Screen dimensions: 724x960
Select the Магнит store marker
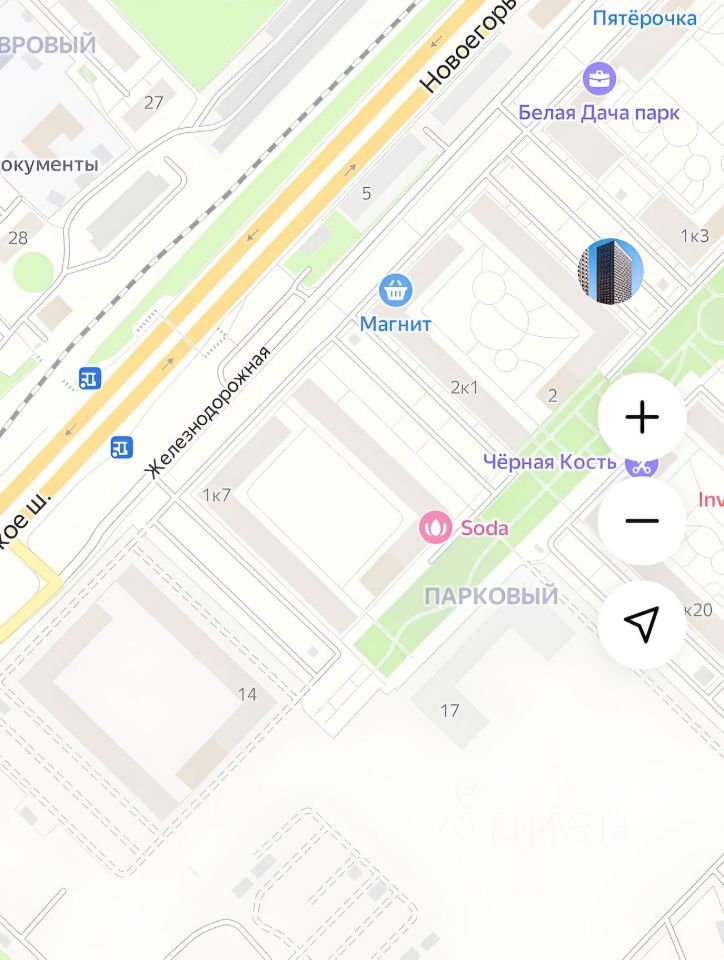(x=396, y=291)
